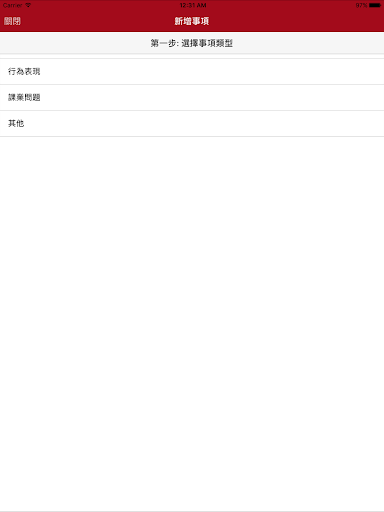Tap 關閉 to close this screen
Screen dimensions: 384x512
[12, 21]
